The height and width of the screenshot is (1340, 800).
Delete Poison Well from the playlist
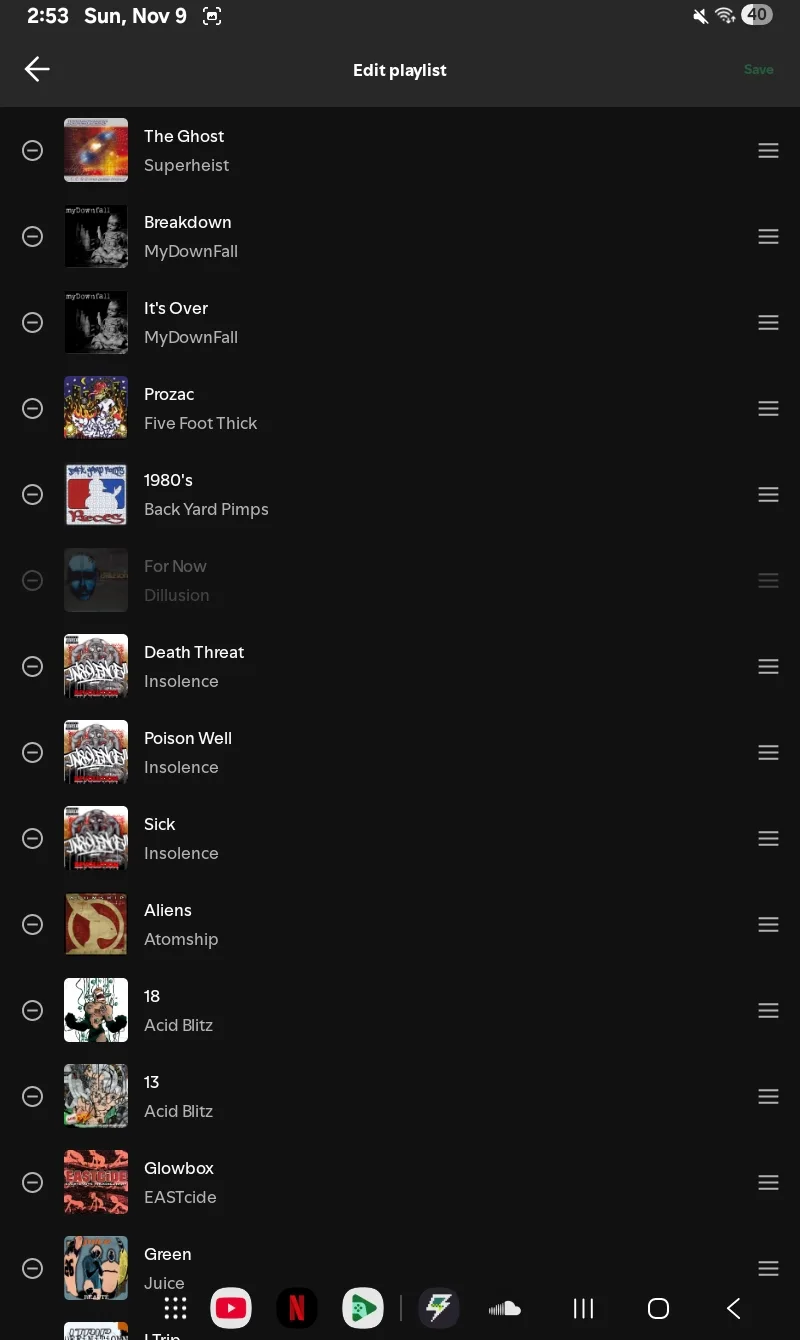[x=33, y=753]
